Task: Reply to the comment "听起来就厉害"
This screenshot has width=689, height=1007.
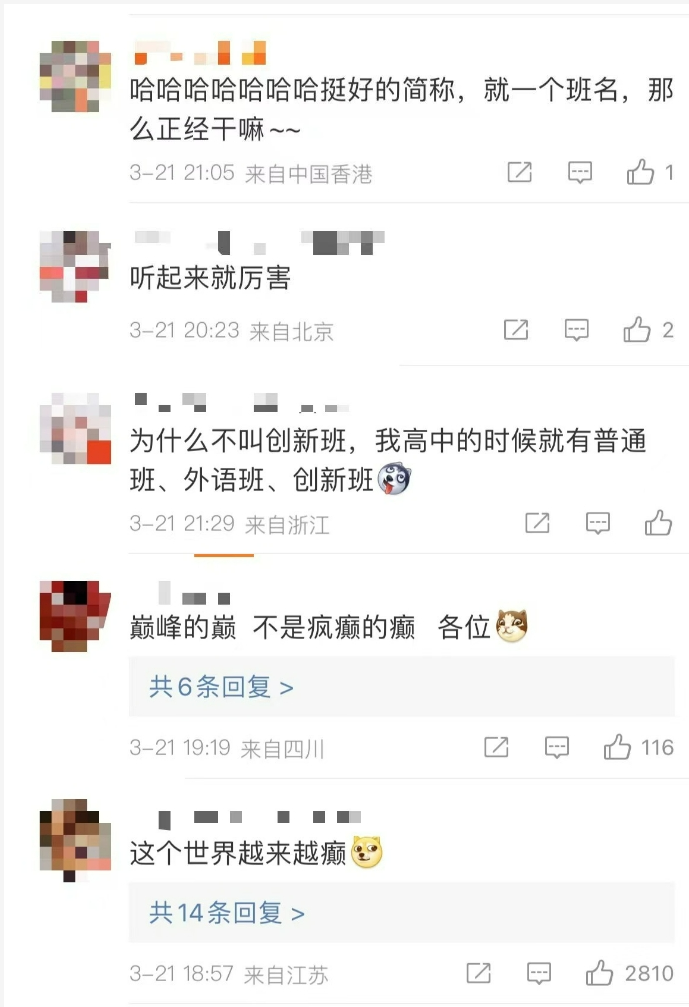Action: pos(577,330)
